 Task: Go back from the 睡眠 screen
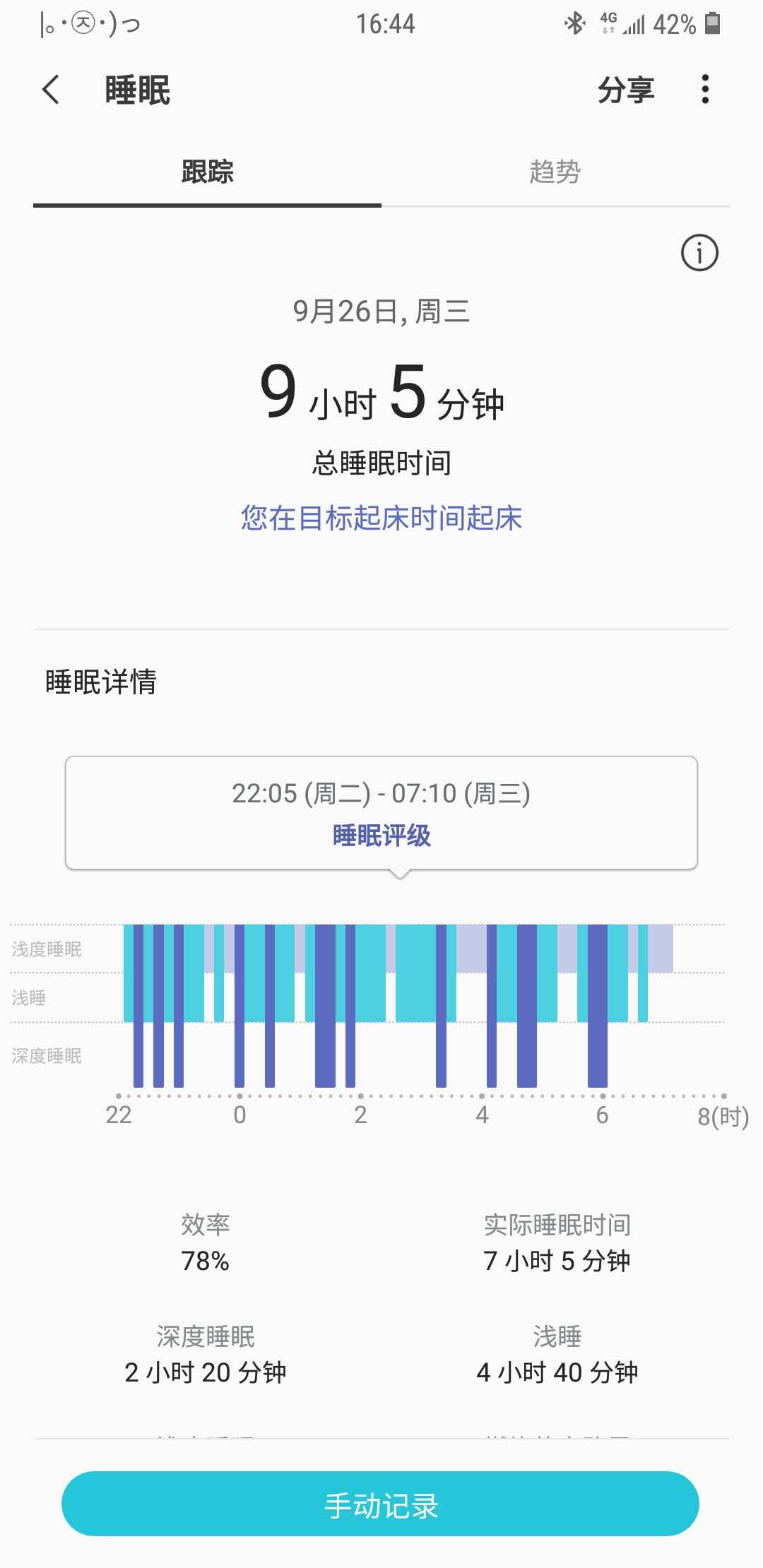tap(51, 90)
